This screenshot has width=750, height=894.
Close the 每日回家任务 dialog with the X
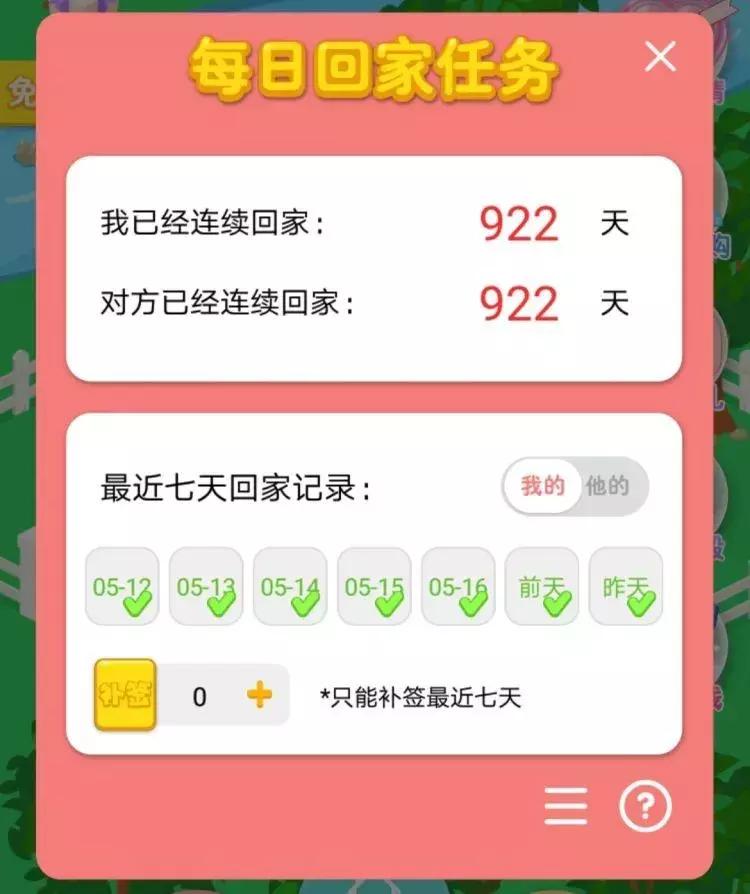point(660,58)
